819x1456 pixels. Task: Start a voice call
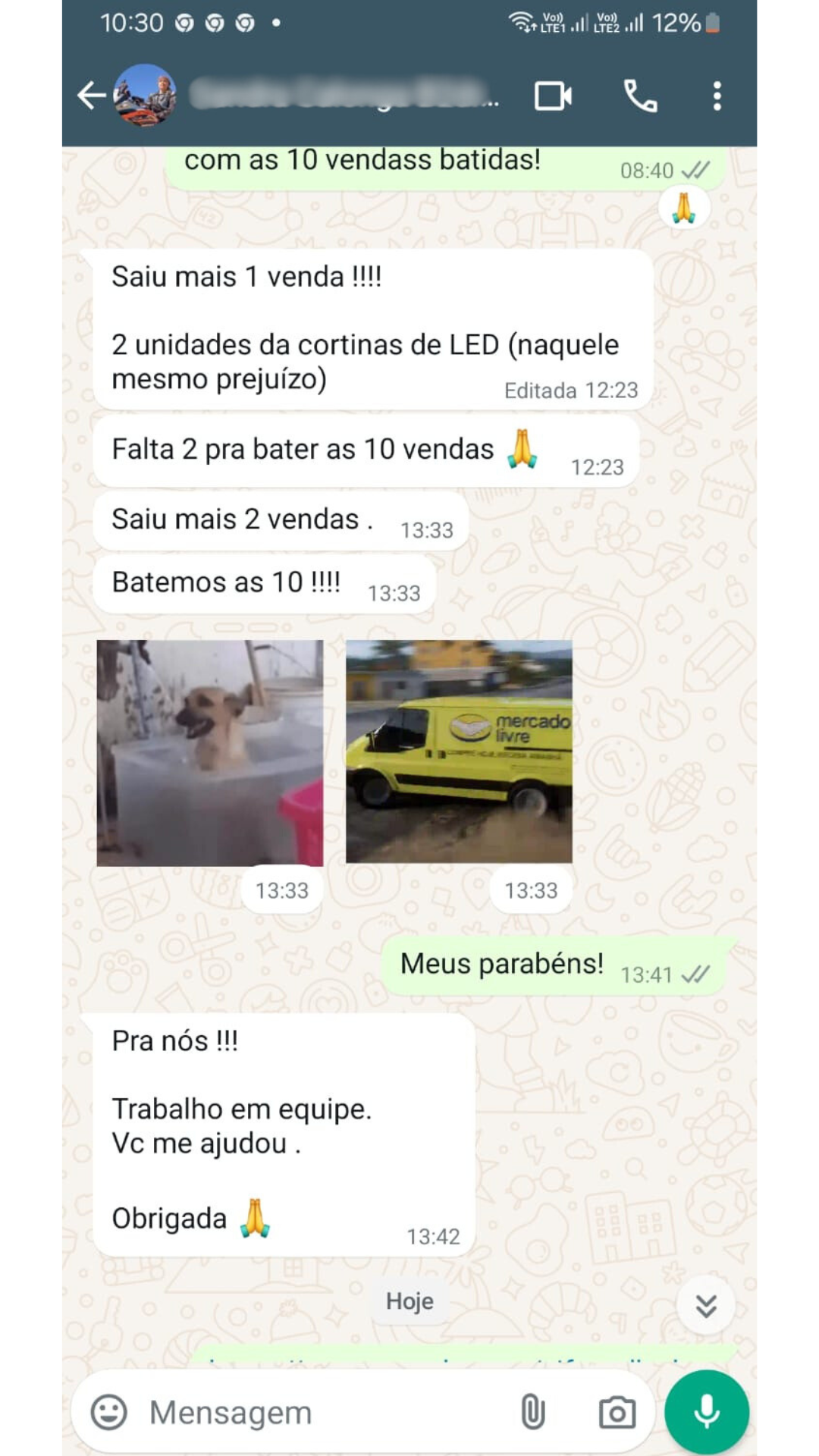pyautogui.click(x=641, y=96)
